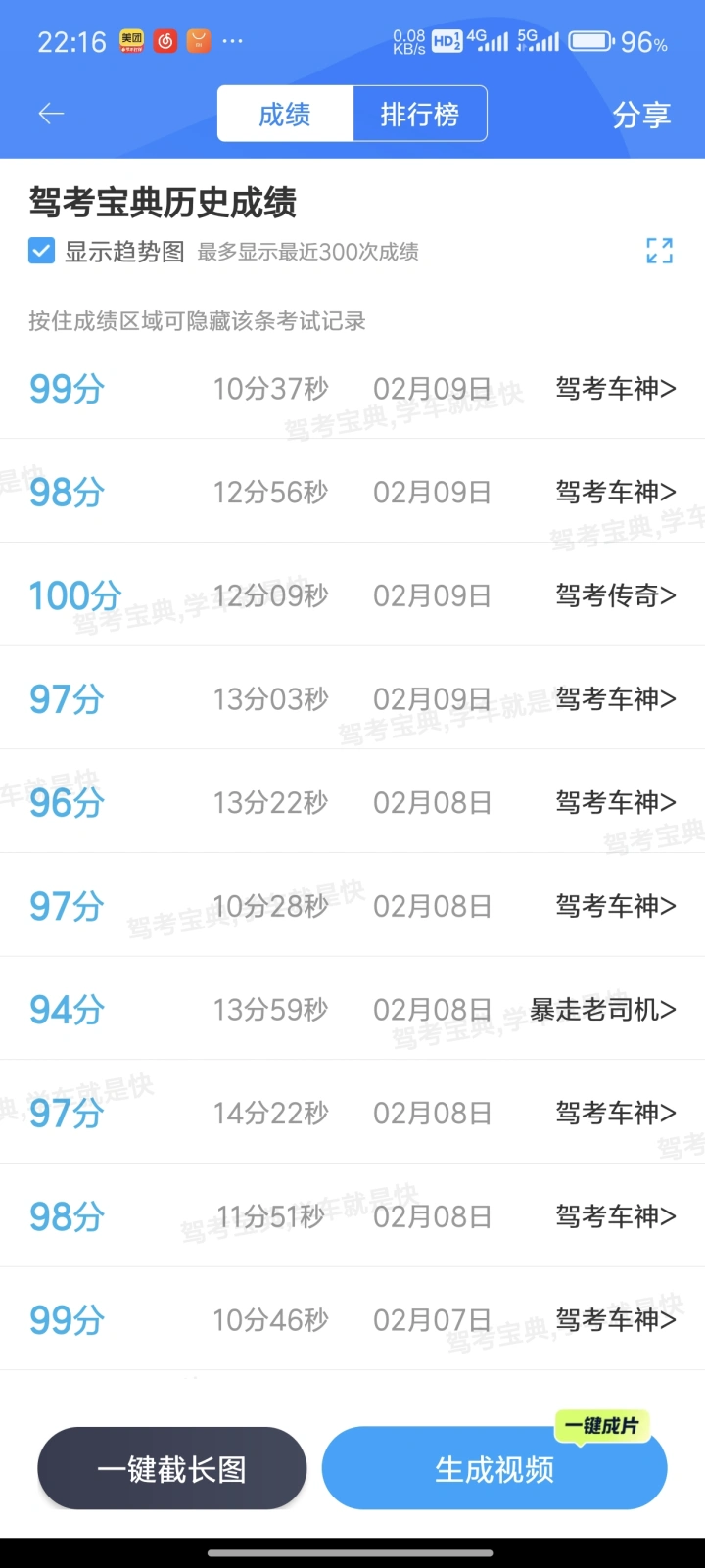Select the 成绩 tab
705x1568 pixels.
point(285,114)
